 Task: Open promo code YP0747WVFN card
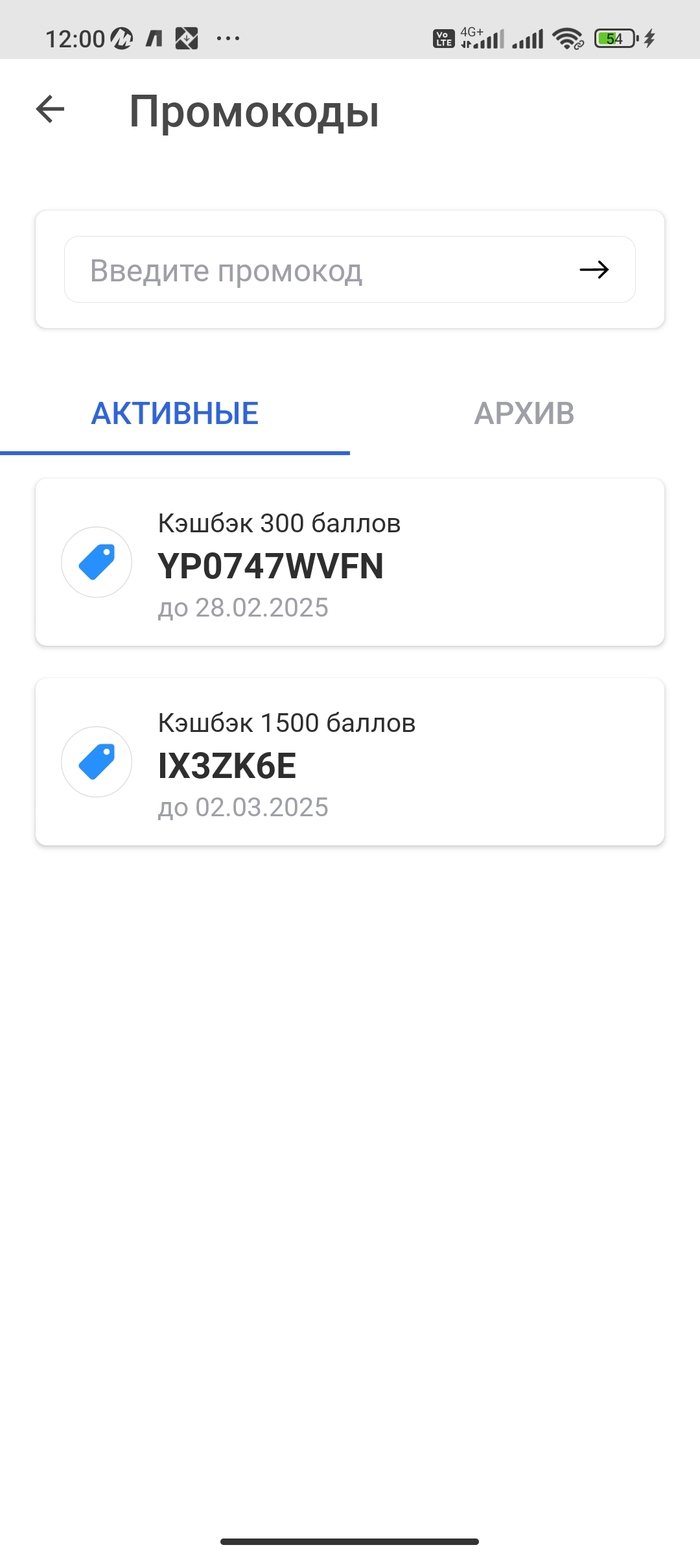point(350,563)
